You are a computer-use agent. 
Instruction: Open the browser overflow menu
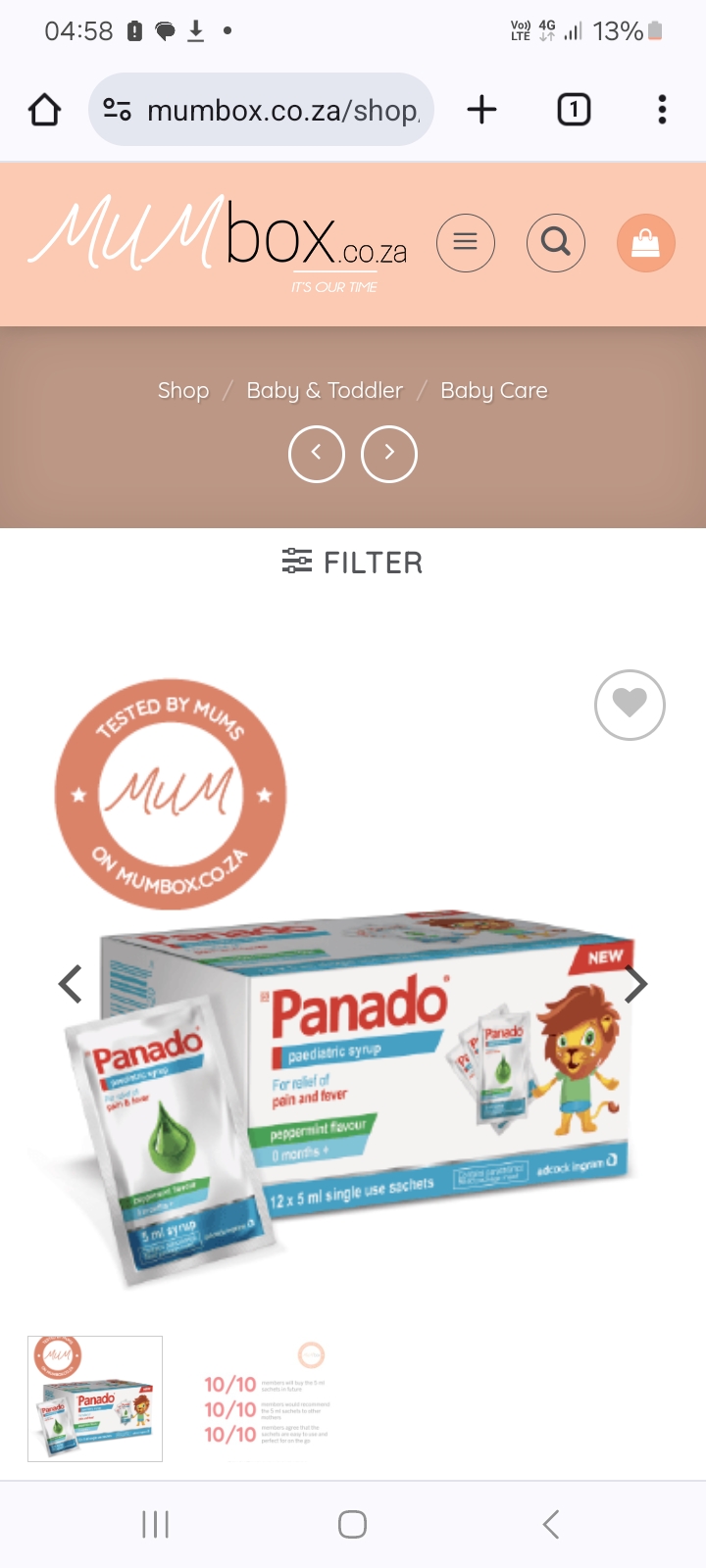tap(662, 110)
